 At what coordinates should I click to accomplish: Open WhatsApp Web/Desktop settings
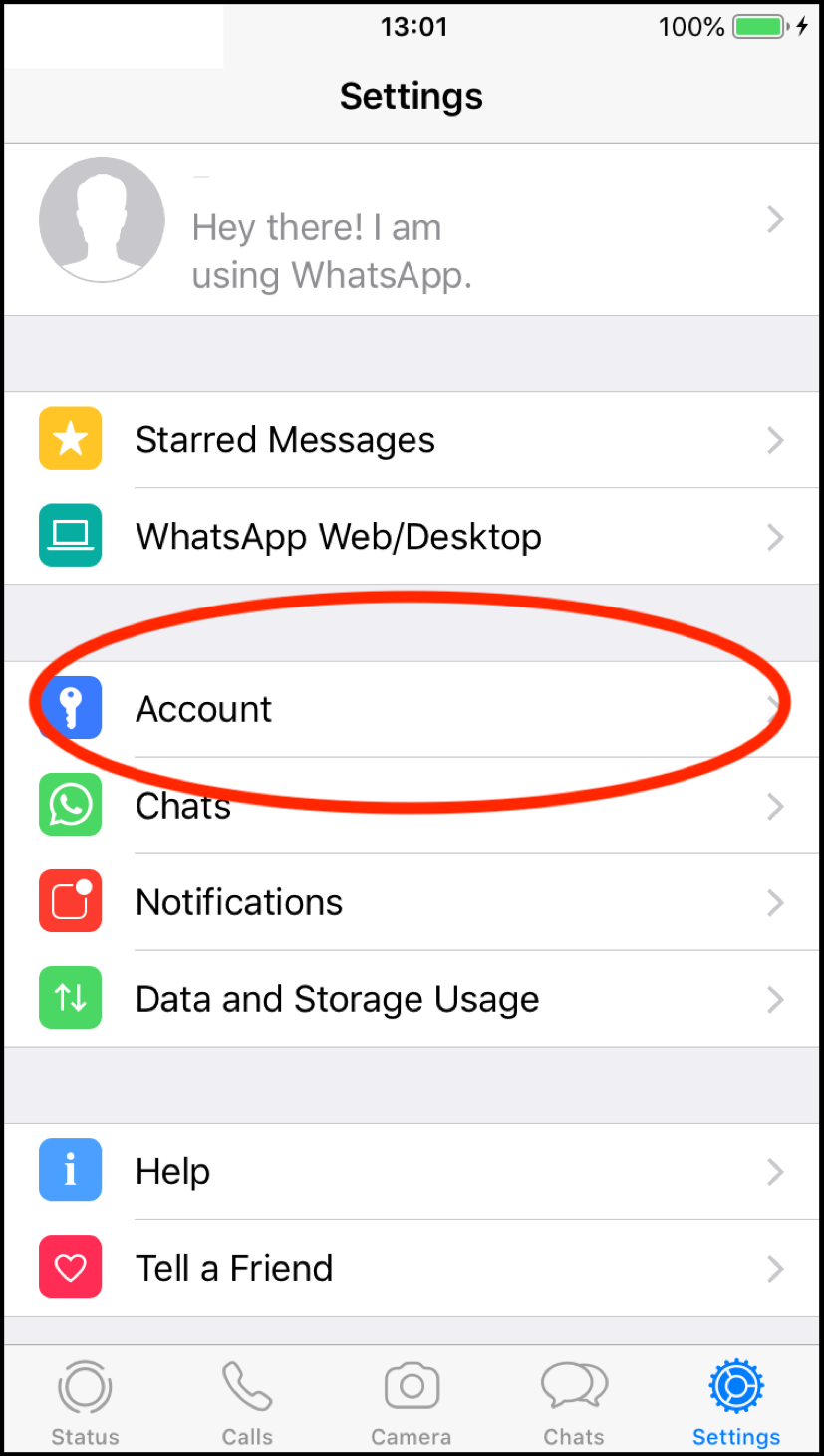point(412,537)
